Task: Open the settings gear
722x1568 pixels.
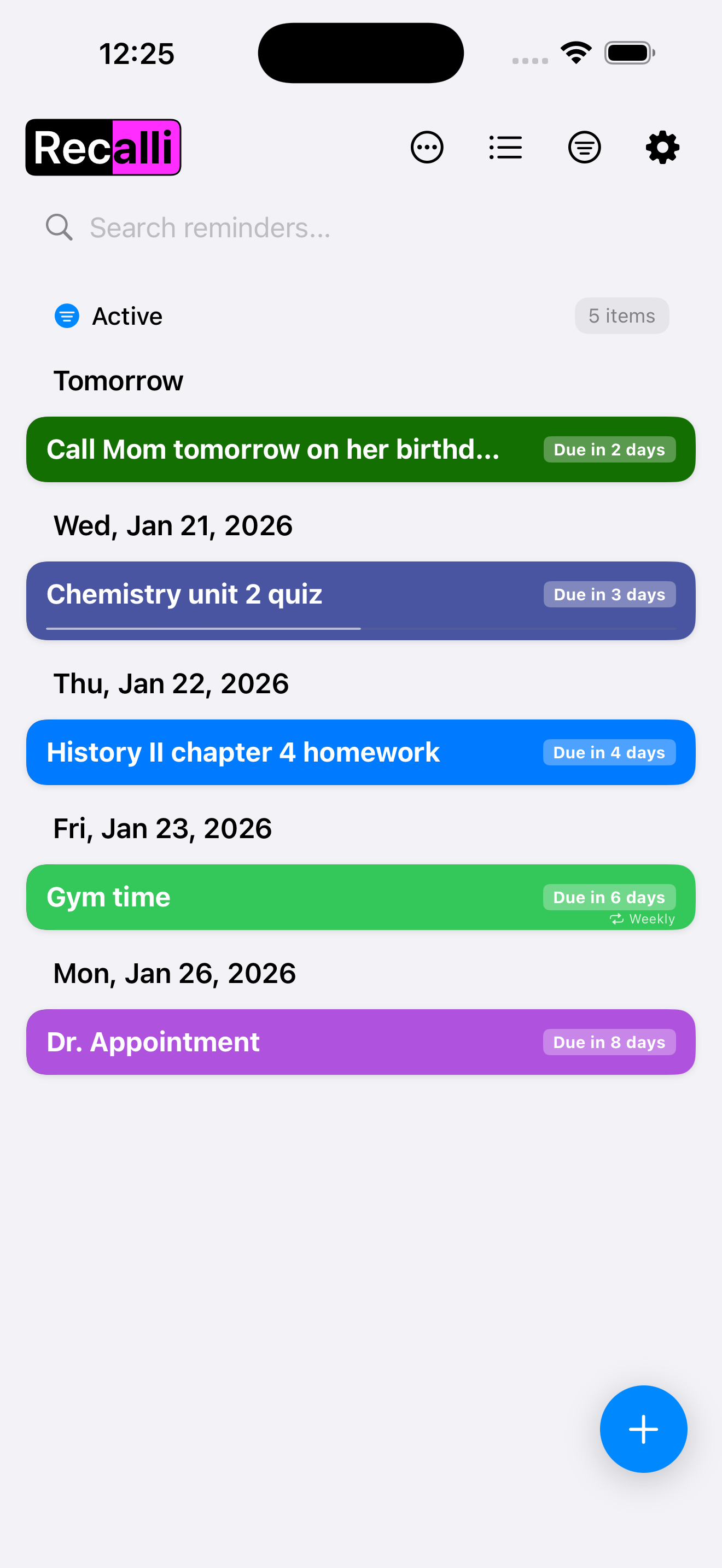Action: pos(661,147)
